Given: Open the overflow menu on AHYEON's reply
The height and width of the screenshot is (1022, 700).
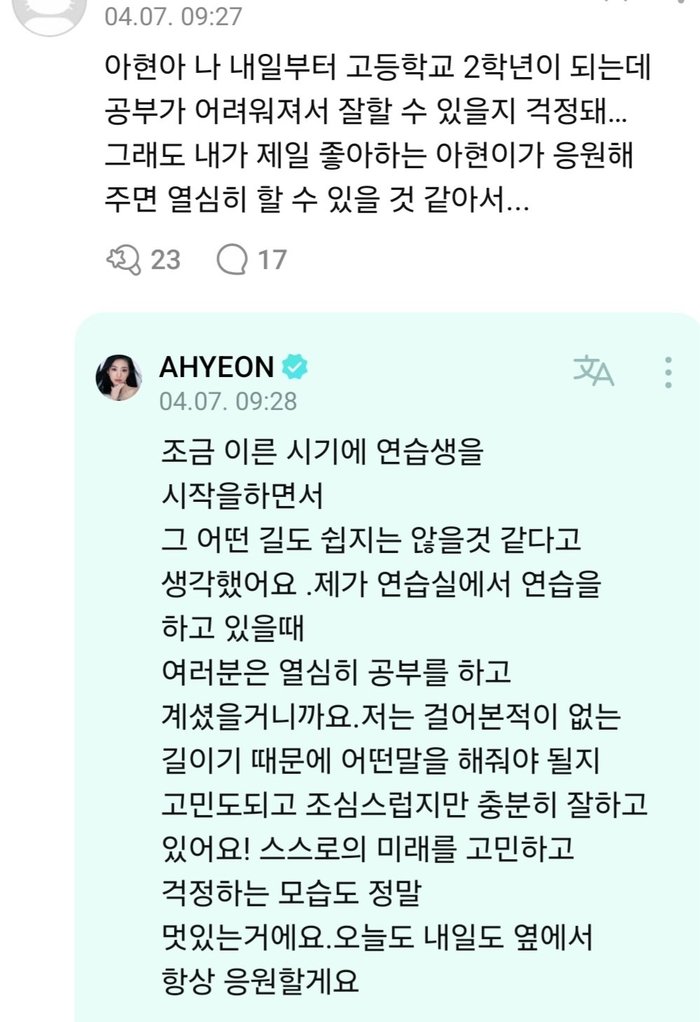Looking at the screenshot, I should pos(668,371).
